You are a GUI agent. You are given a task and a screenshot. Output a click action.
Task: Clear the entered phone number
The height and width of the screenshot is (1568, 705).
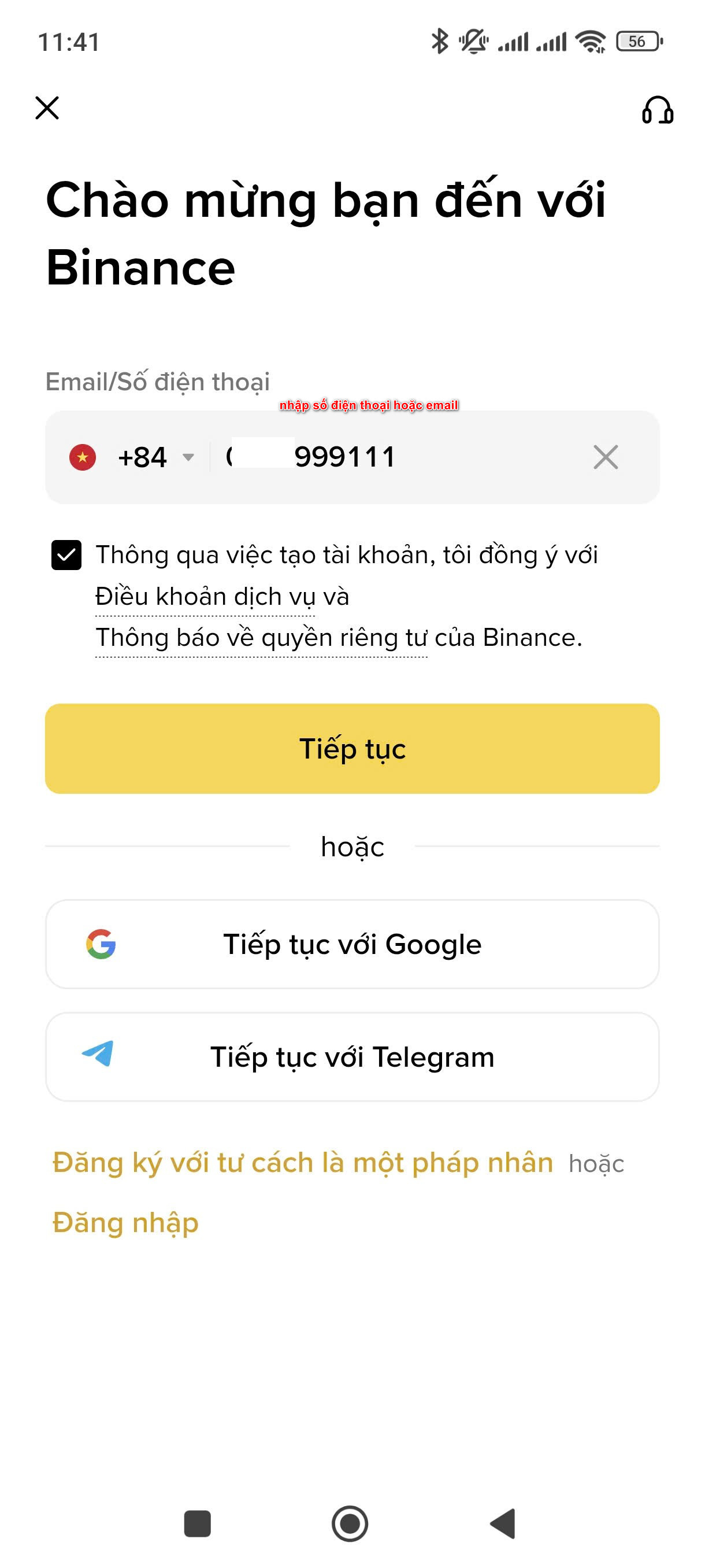coord(605,457)
